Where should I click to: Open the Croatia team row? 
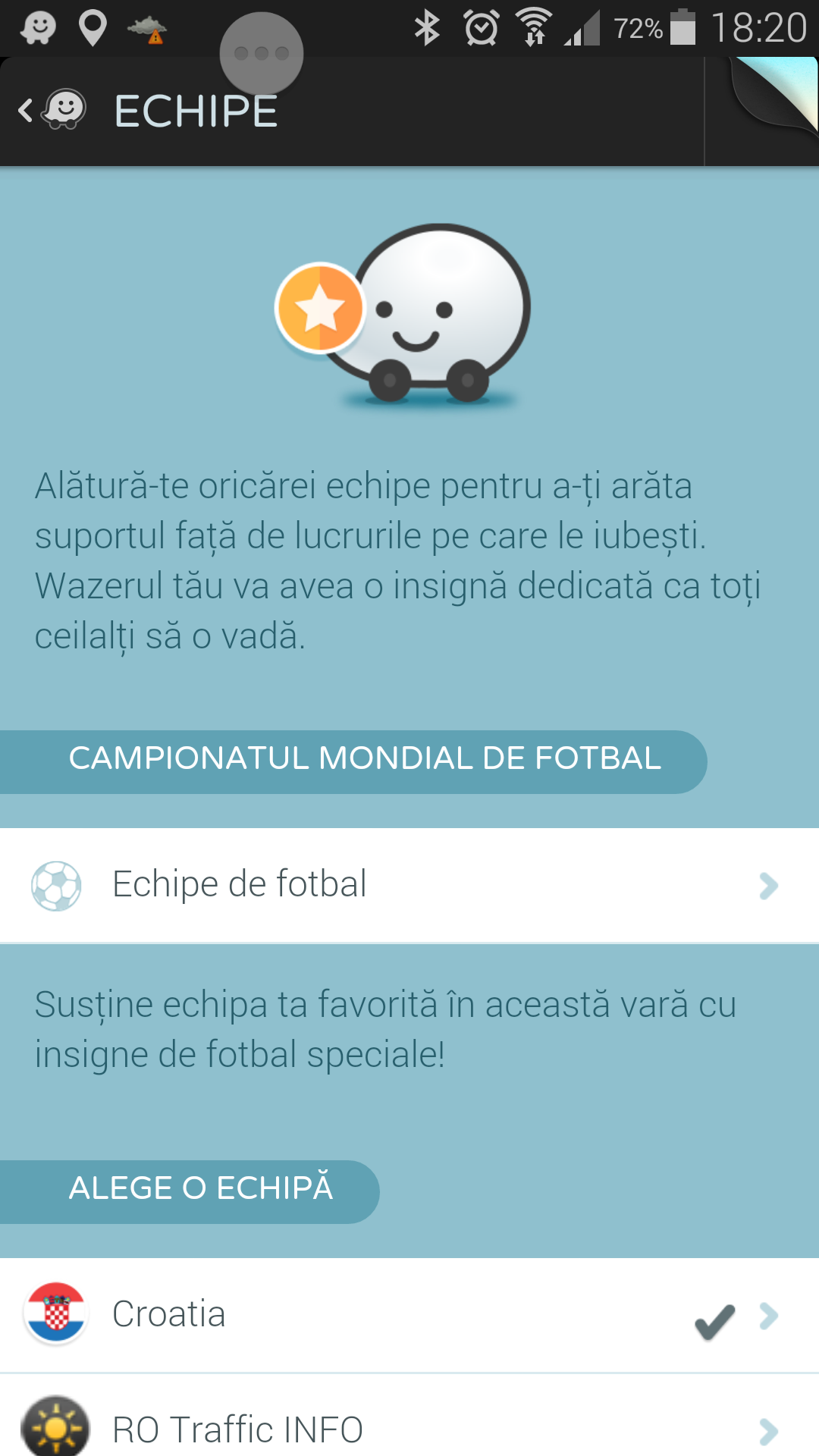click(409, 1315)
